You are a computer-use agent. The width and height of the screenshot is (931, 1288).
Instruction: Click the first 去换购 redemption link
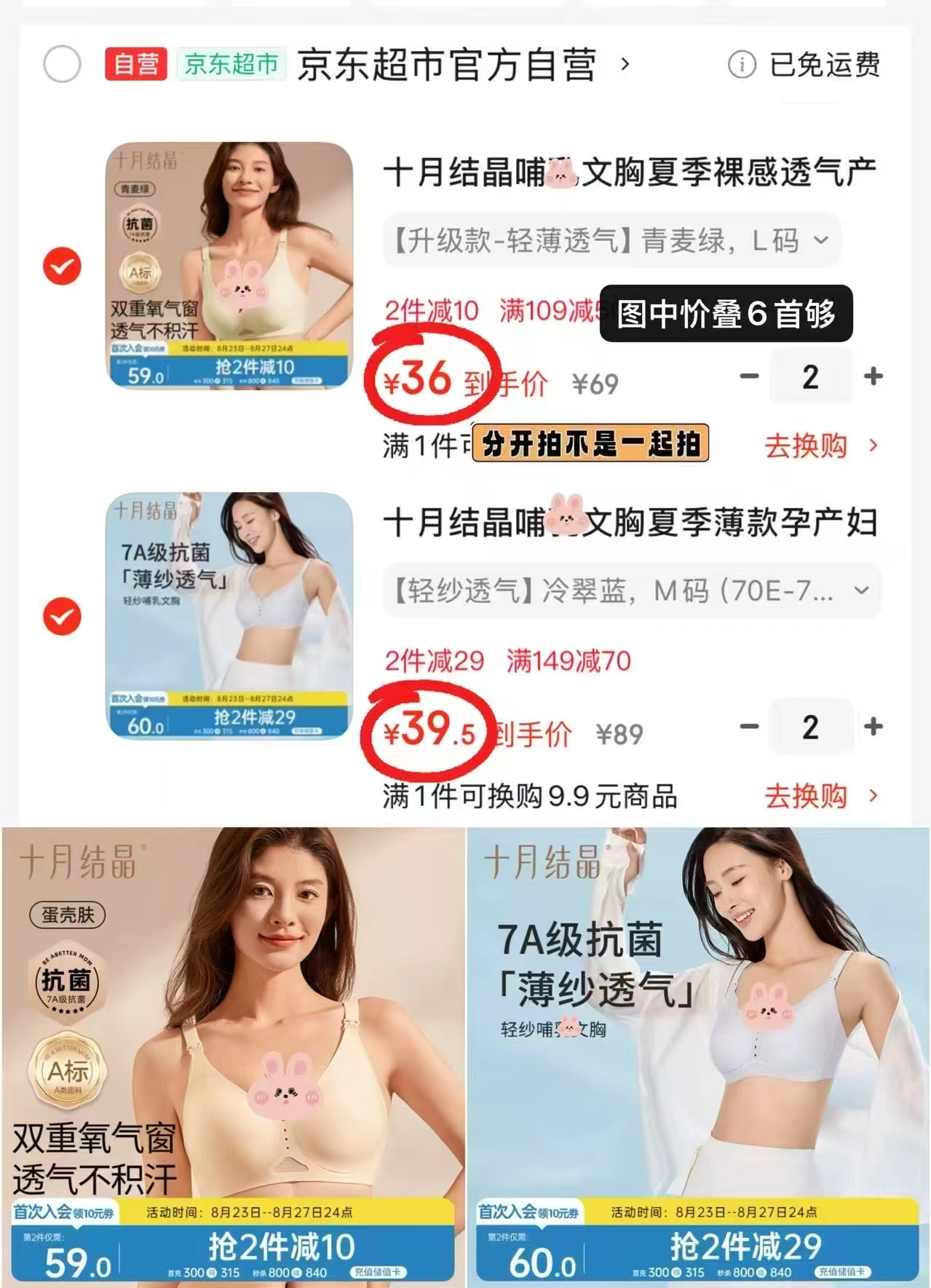click(x=804, y=446)
